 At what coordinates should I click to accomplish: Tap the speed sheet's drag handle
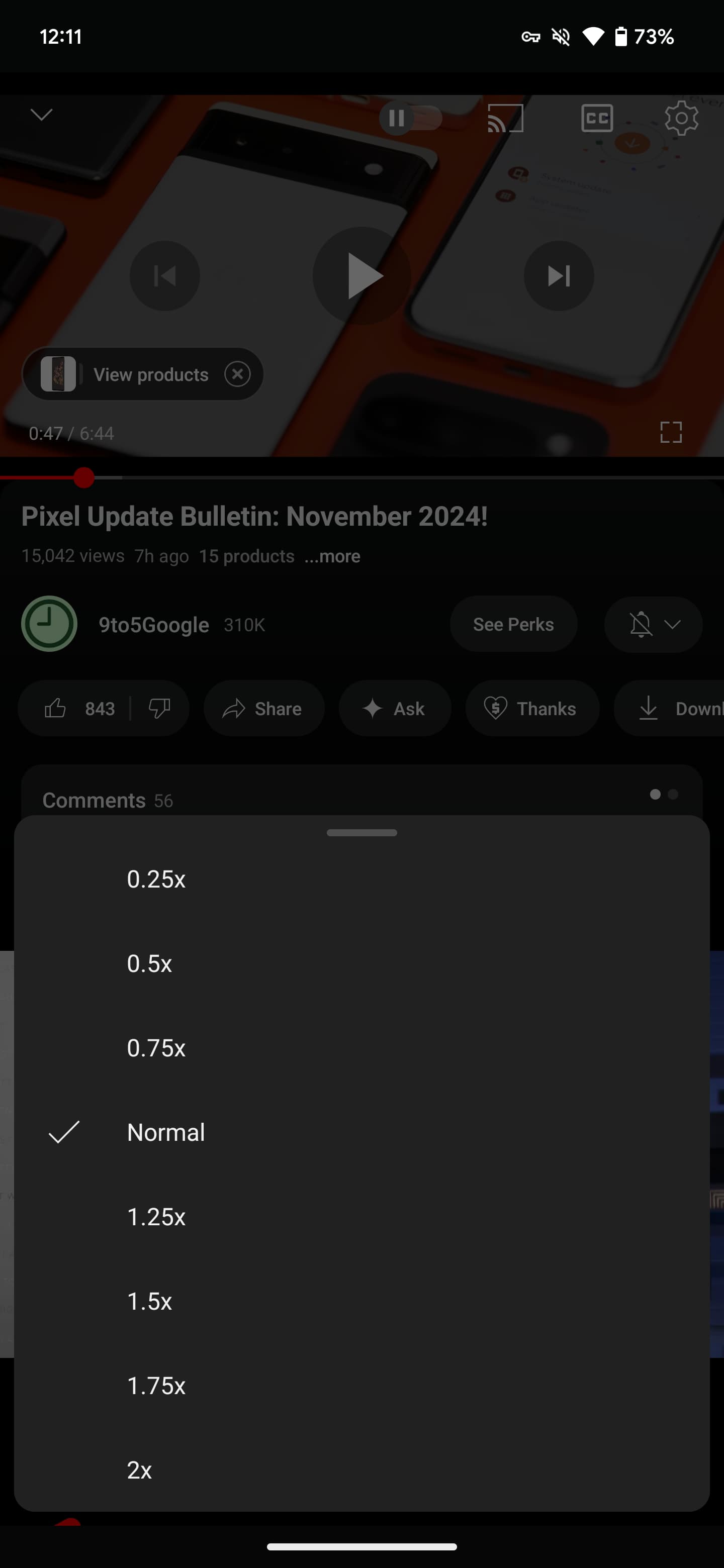pos(361,833)
